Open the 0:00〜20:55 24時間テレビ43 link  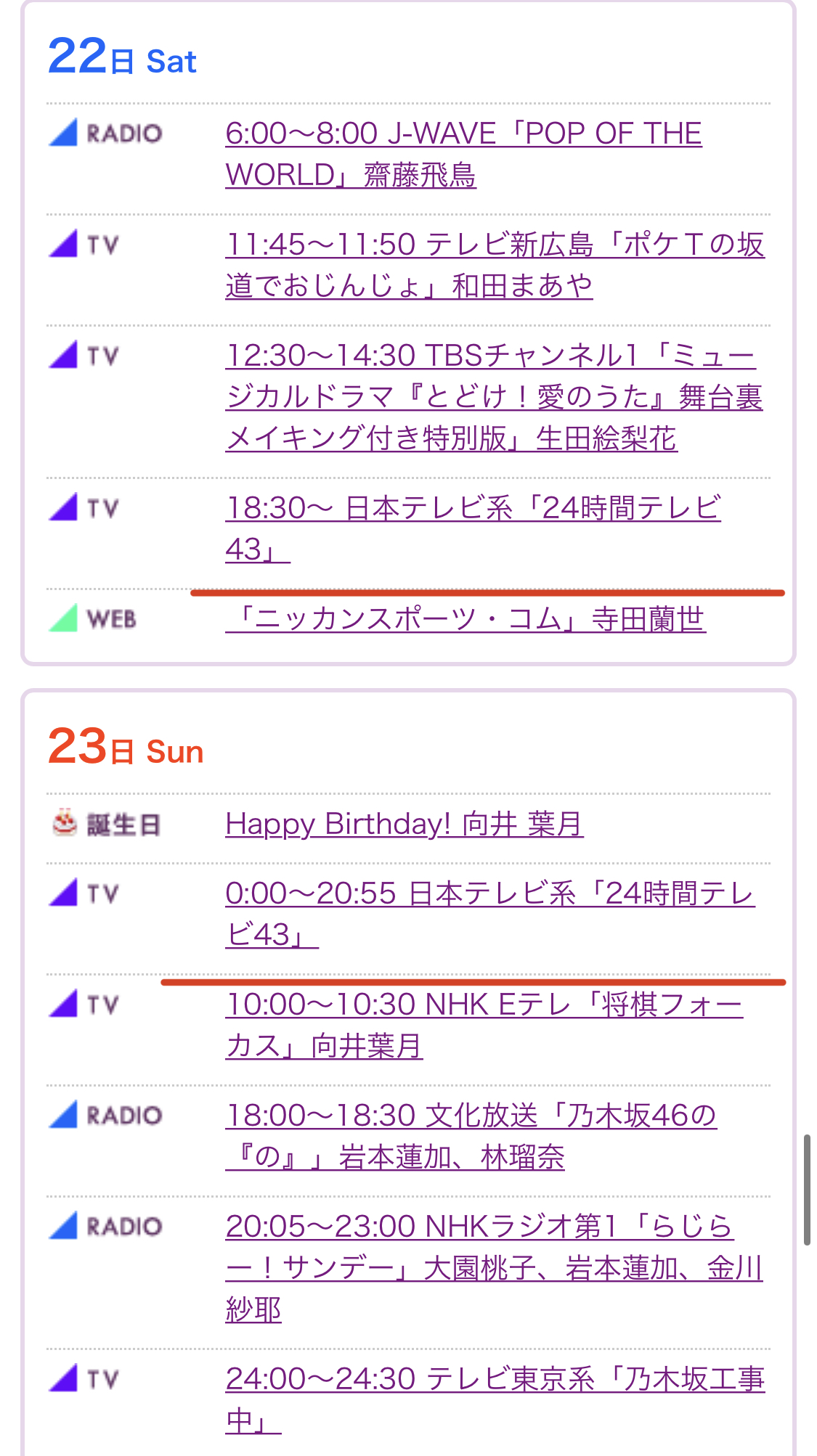coord(490,914)
